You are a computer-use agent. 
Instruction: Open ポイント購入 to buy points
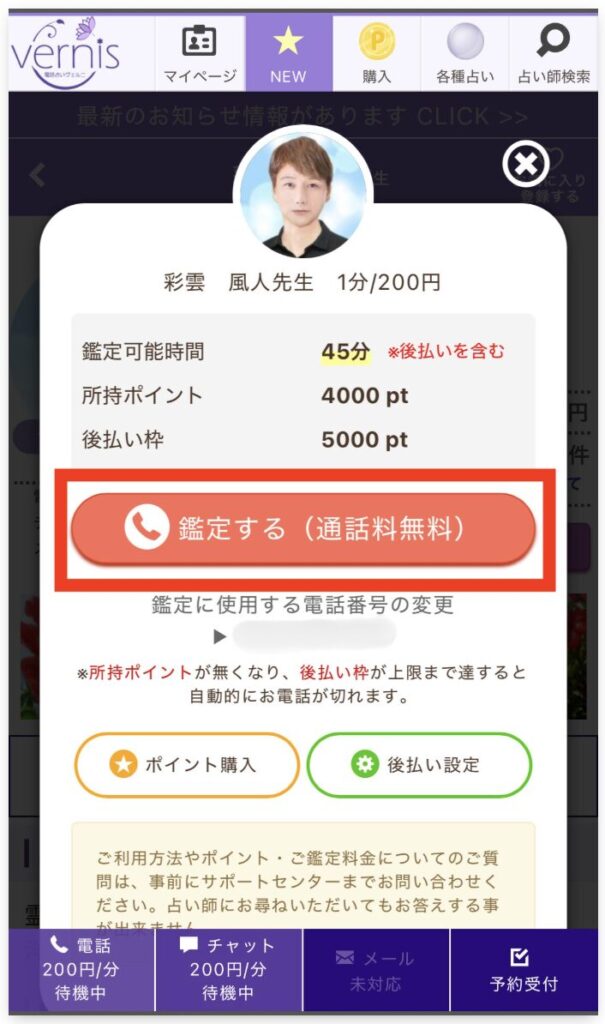[x=185, y=765]
